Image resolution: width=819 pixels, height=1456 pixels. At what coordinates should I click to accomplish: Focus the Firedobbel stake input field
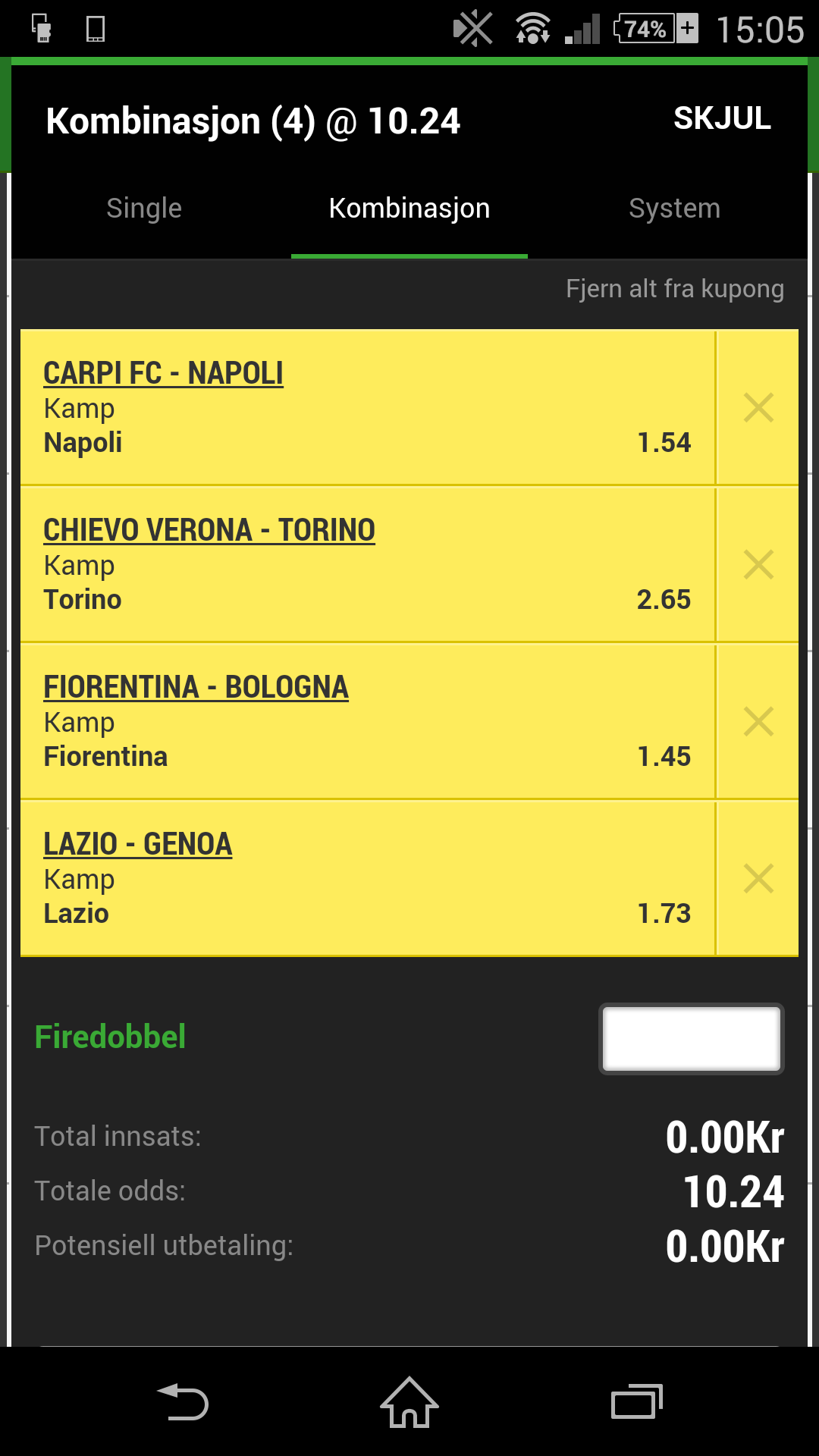pos(692,1039)
